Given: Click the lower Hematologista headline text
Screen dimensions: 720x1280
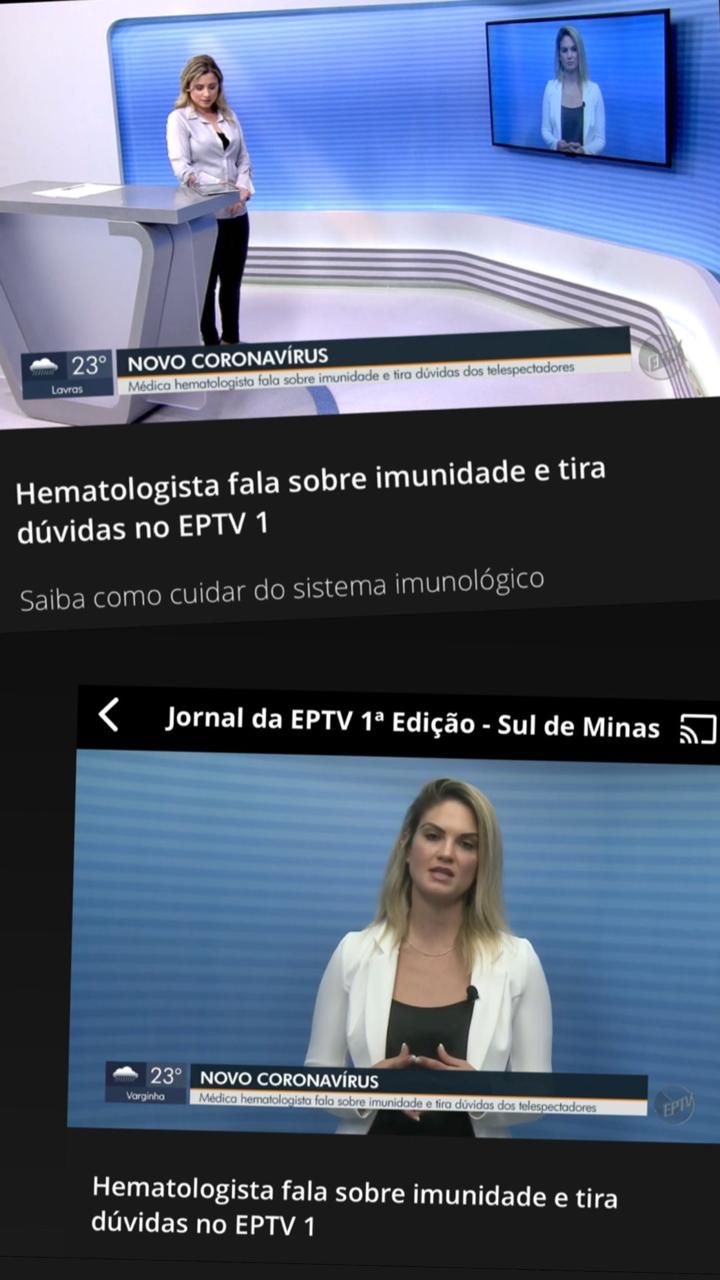Looking at the screenshot, I should (x=355, y=1199).
